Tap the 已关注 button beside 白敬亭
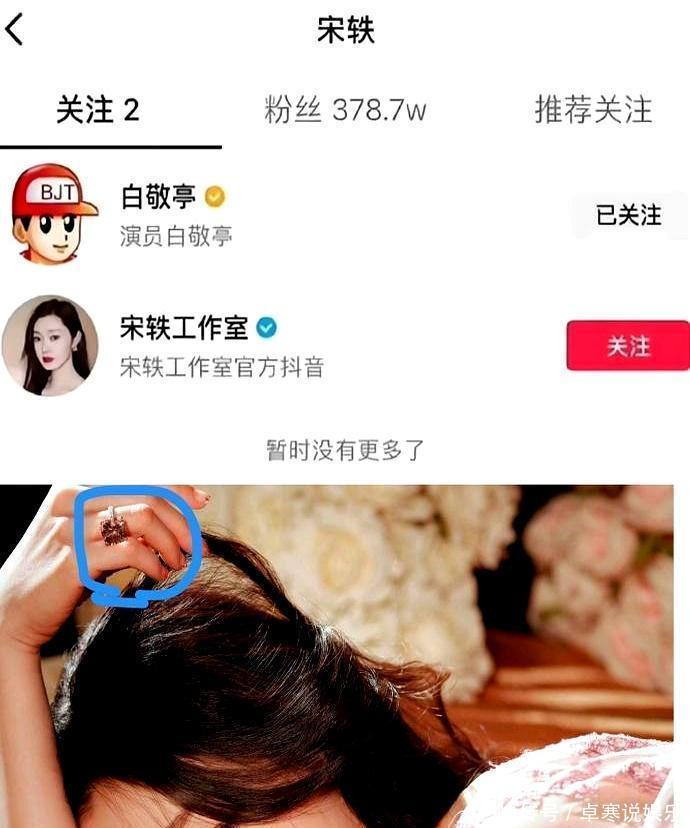This screenshot has width=690, height=828. coord(628,215)
